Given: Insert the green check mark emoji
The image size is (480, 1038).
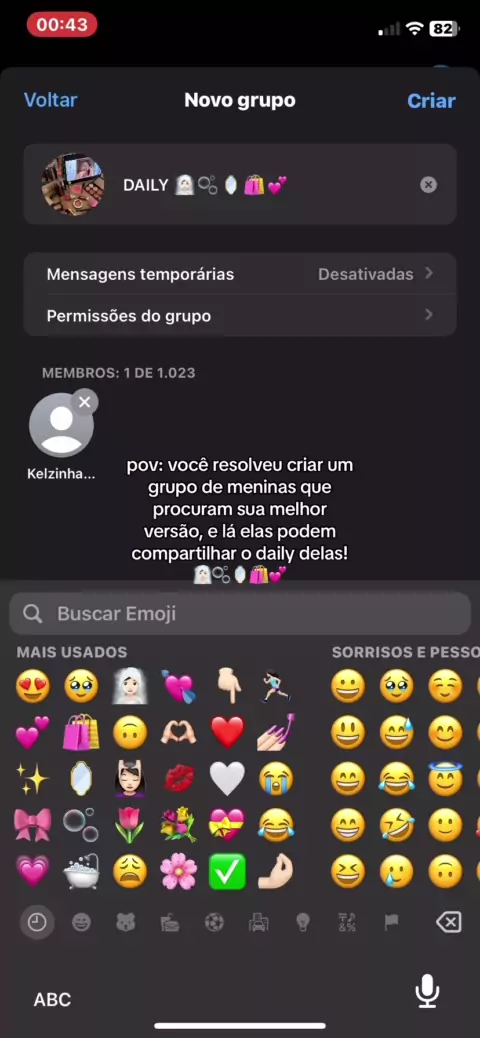Looking at the screenshot, I should pos(227,871).
